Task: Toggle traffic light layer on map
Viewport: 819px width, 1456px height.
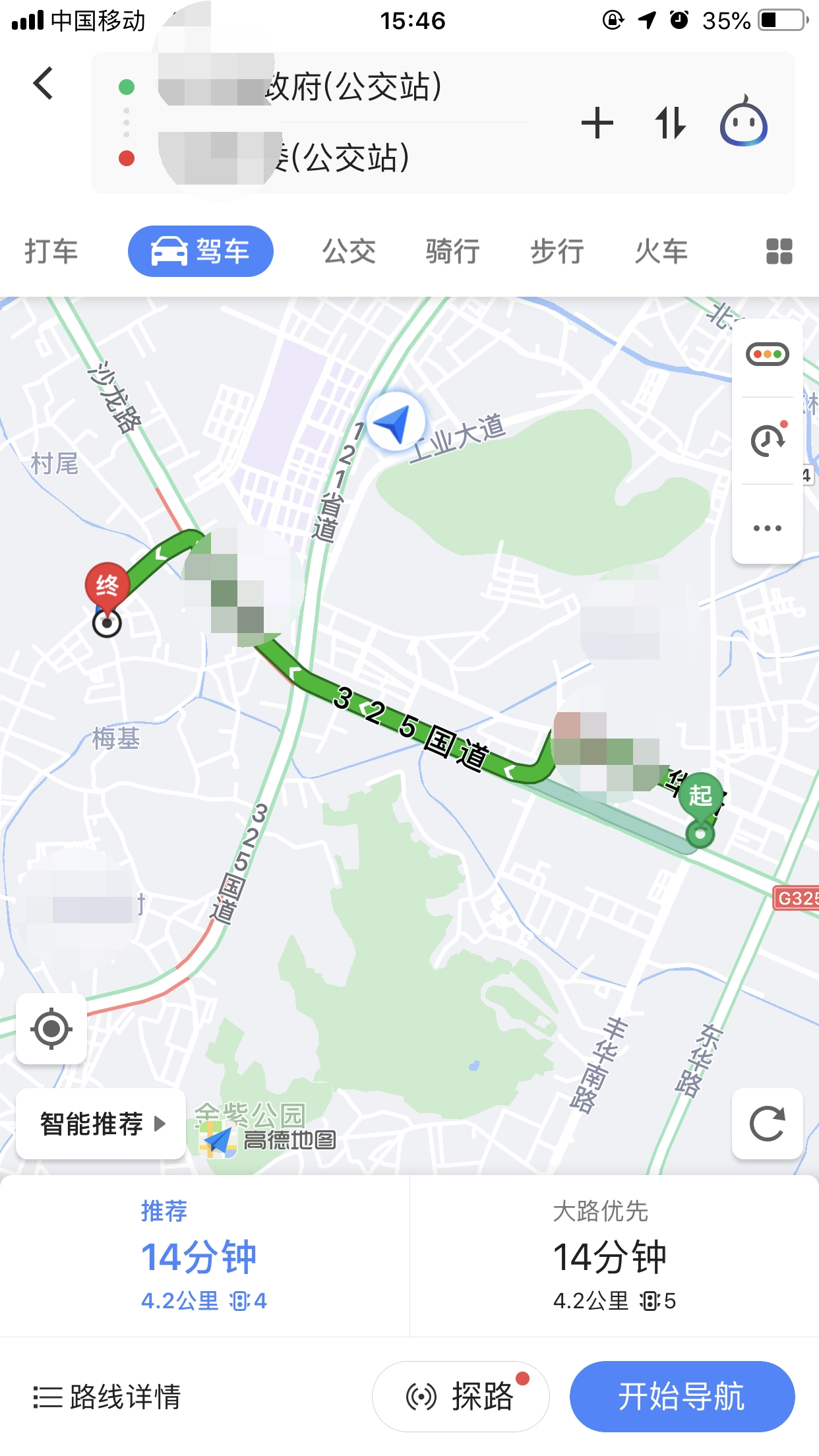Action: coord(767,355)
